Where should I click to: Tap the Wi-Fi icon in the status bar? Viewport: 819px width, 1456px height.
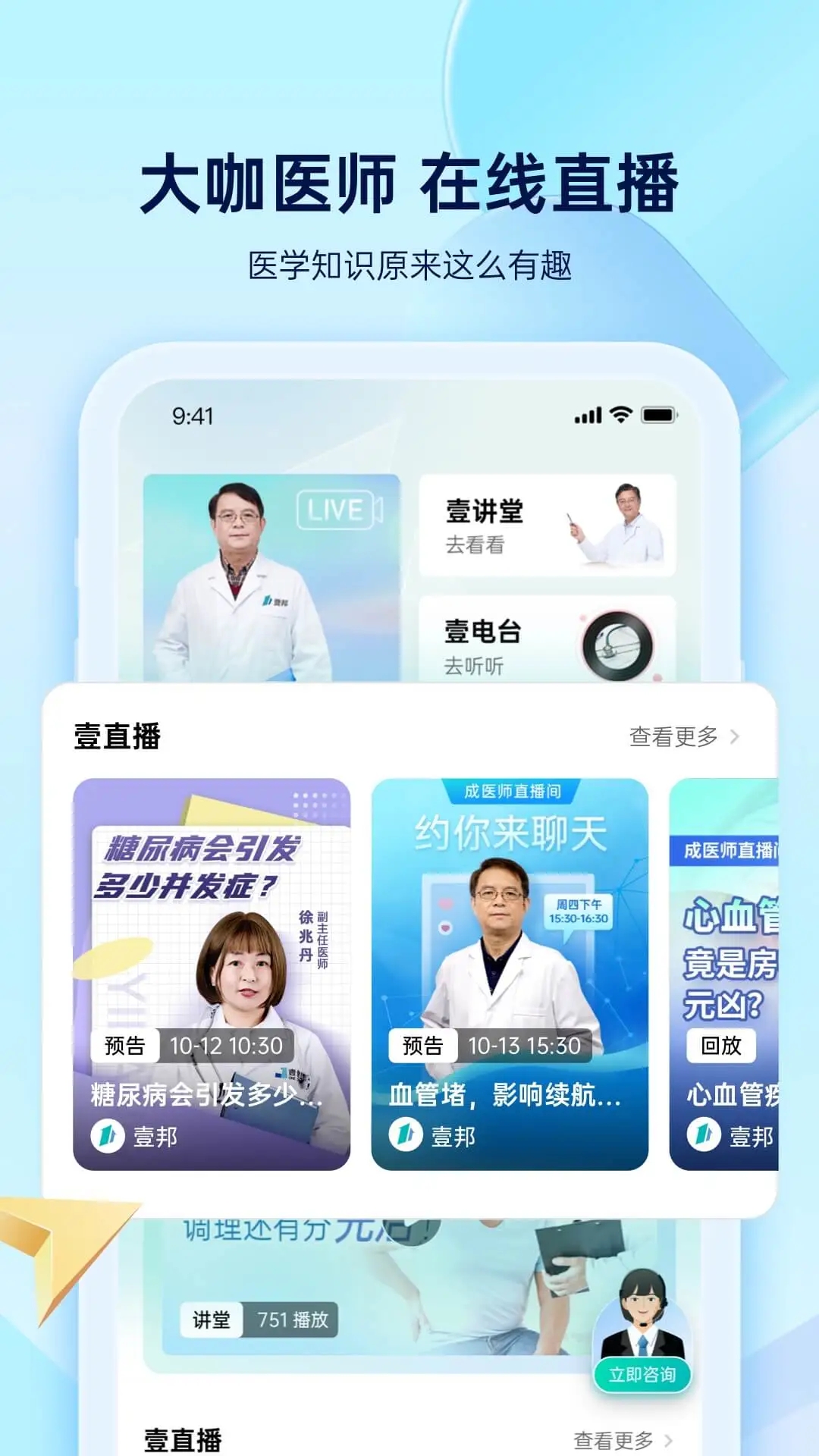pos(622,414)
